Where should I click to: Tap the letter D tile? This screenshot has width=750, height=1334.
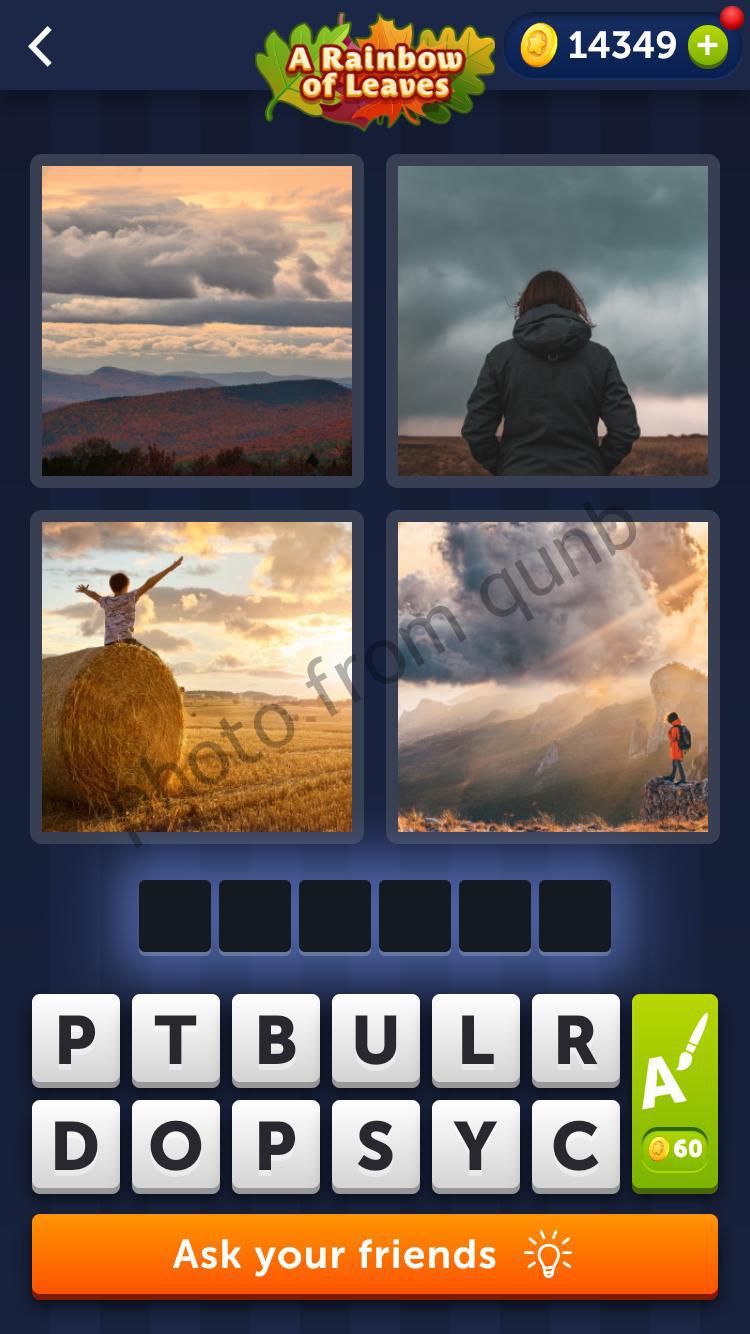click(x=76, y=1146)
